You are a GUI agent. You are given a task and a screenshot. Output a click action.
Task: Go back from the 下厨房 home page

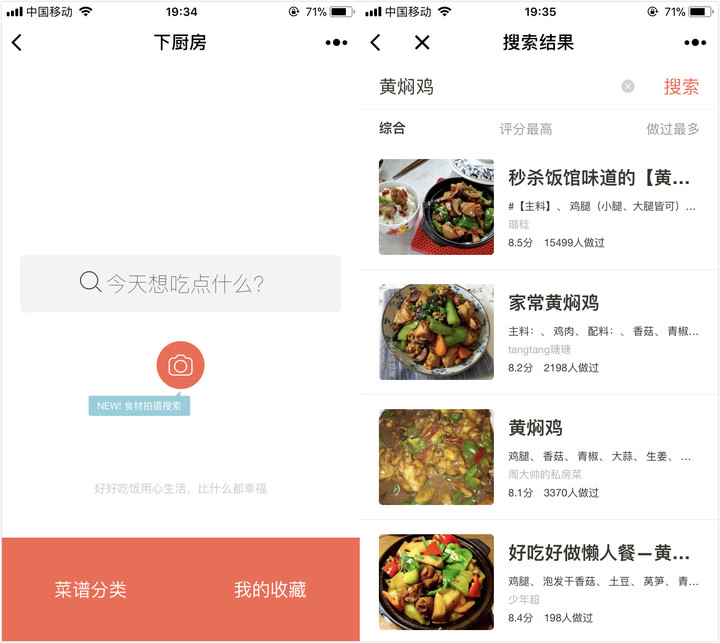[17, 43]
